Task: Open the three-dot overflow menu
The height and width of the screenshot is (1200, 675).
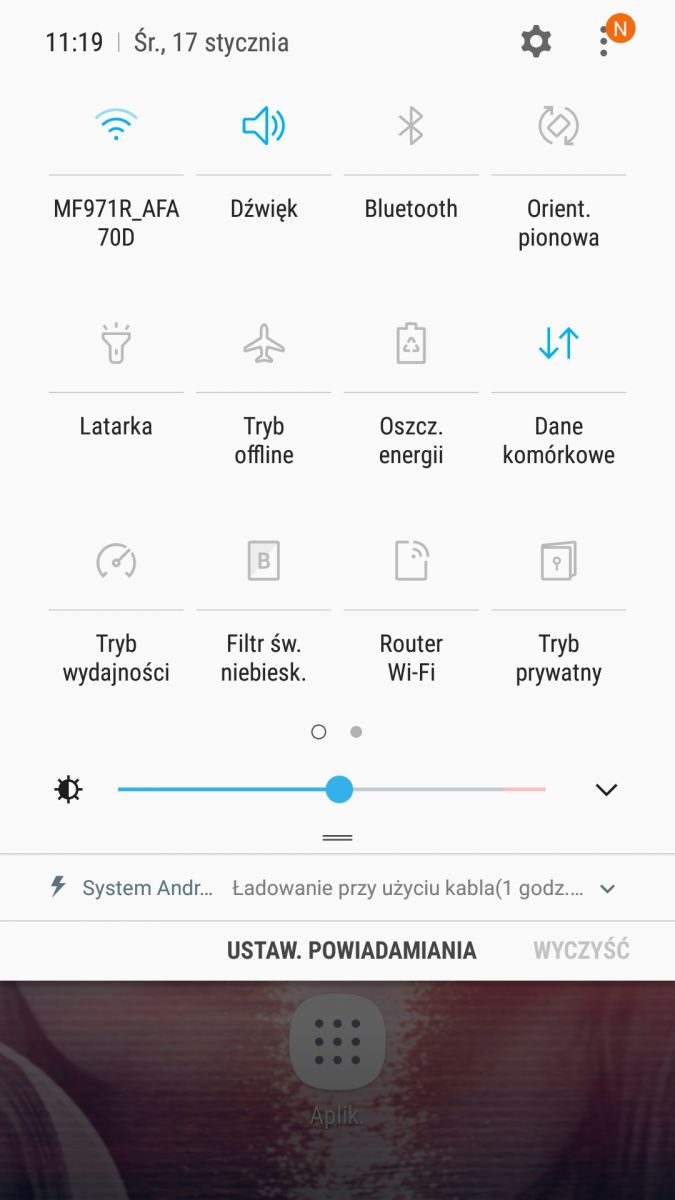Action: pyautogui.click(x=605, y=42)
